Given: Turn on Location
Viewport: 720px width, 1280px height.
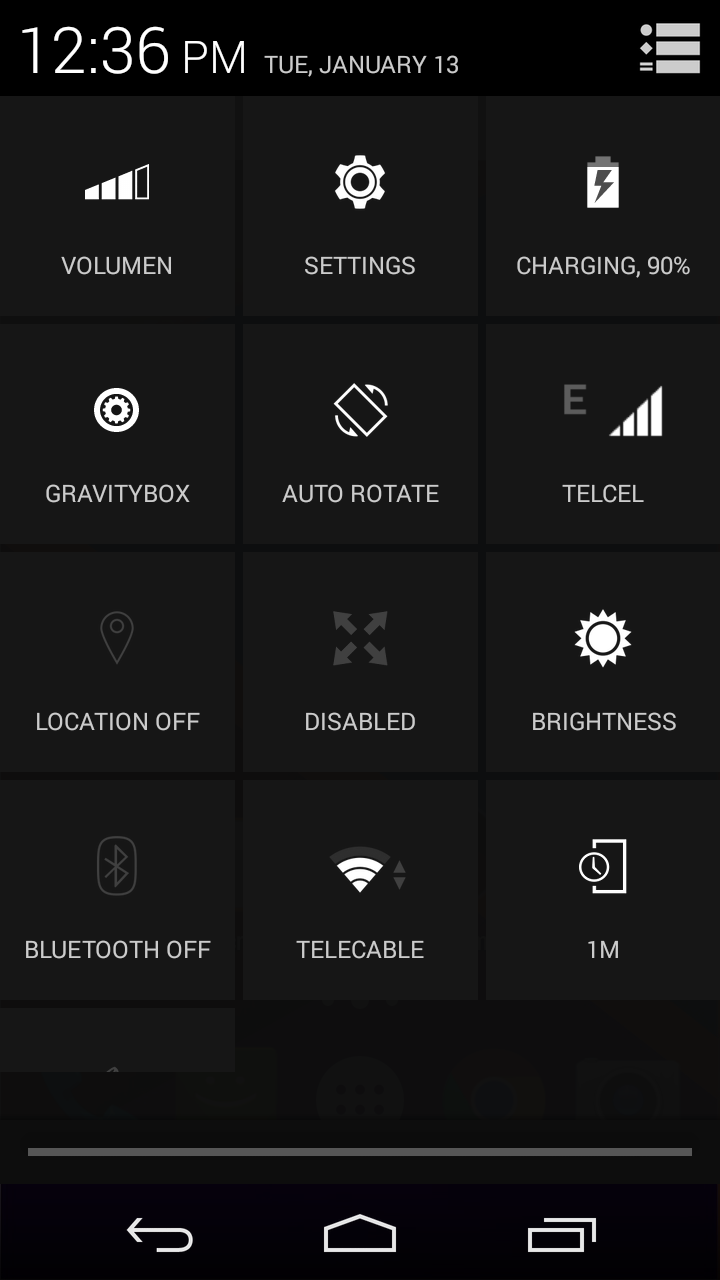Looking at the screenshot, I should tap(117, 662).
